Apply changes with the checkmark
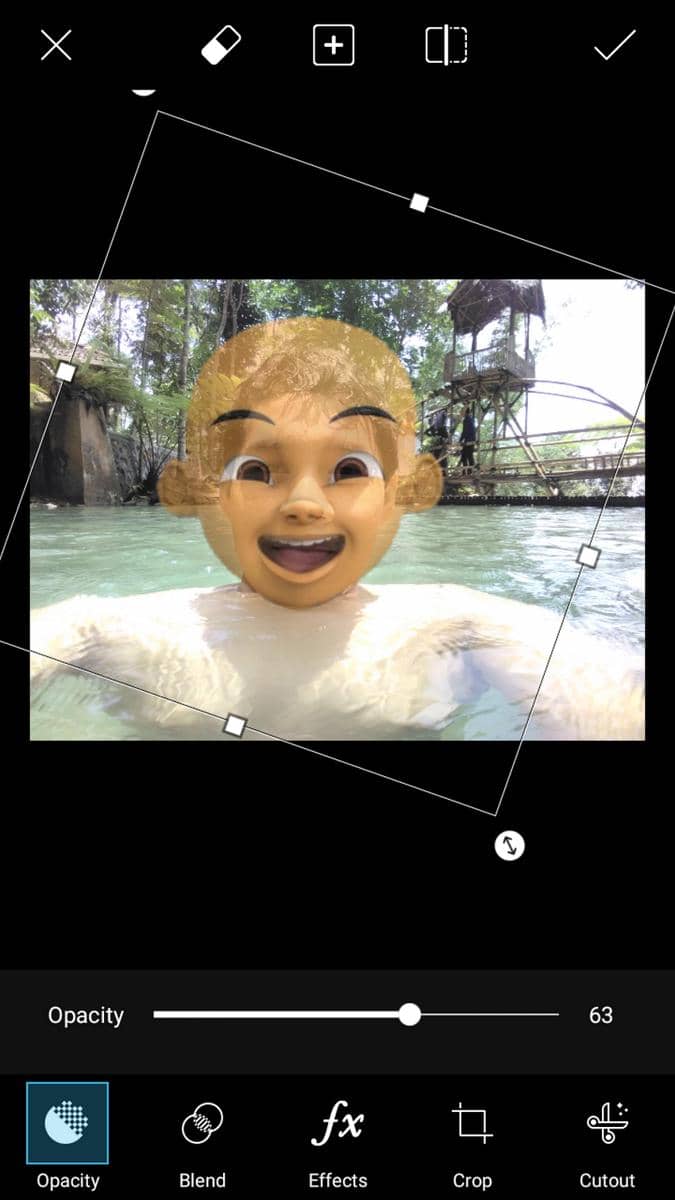The height and width of the screenshot is (1200, 675). coord(614,45)
